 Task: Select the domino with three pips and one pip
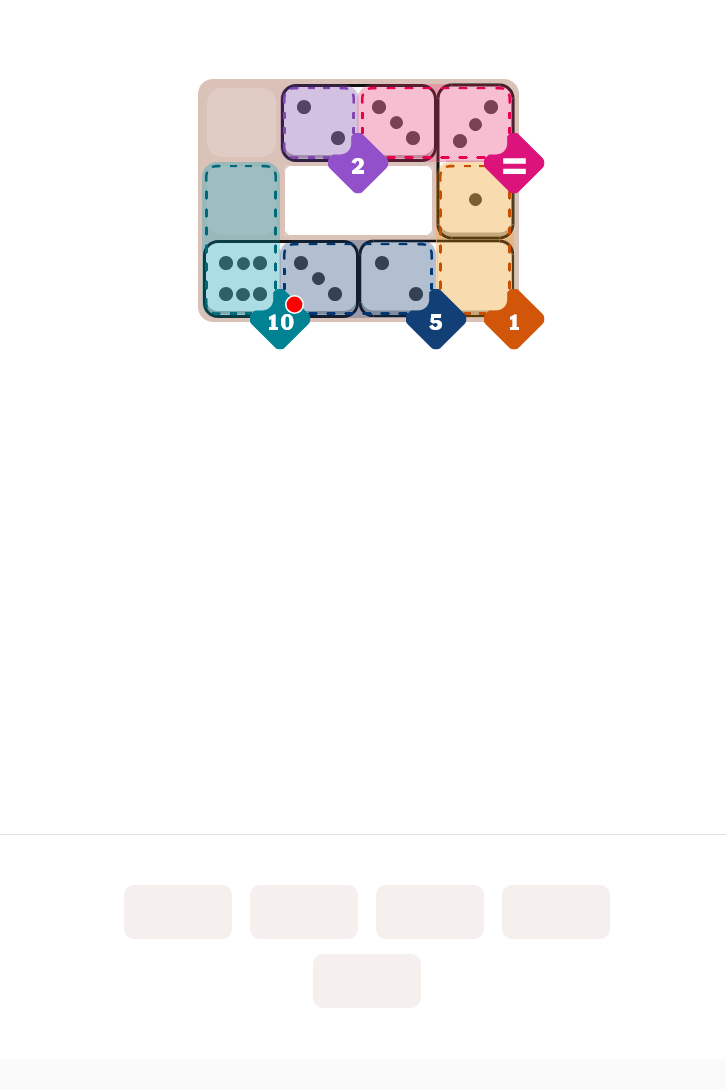(475, 160)
